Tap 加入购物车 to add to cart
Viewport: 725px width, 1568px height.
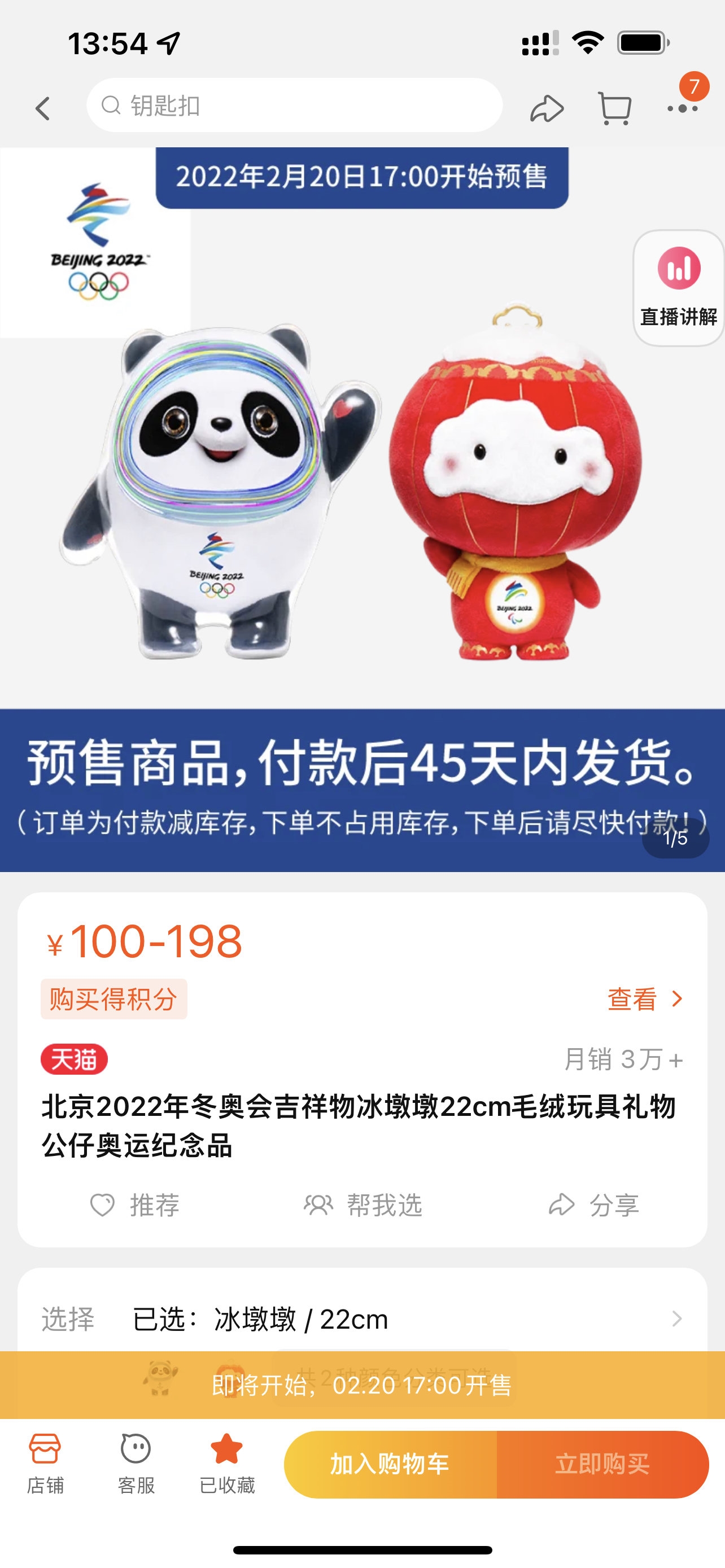tap(390, 1464)
